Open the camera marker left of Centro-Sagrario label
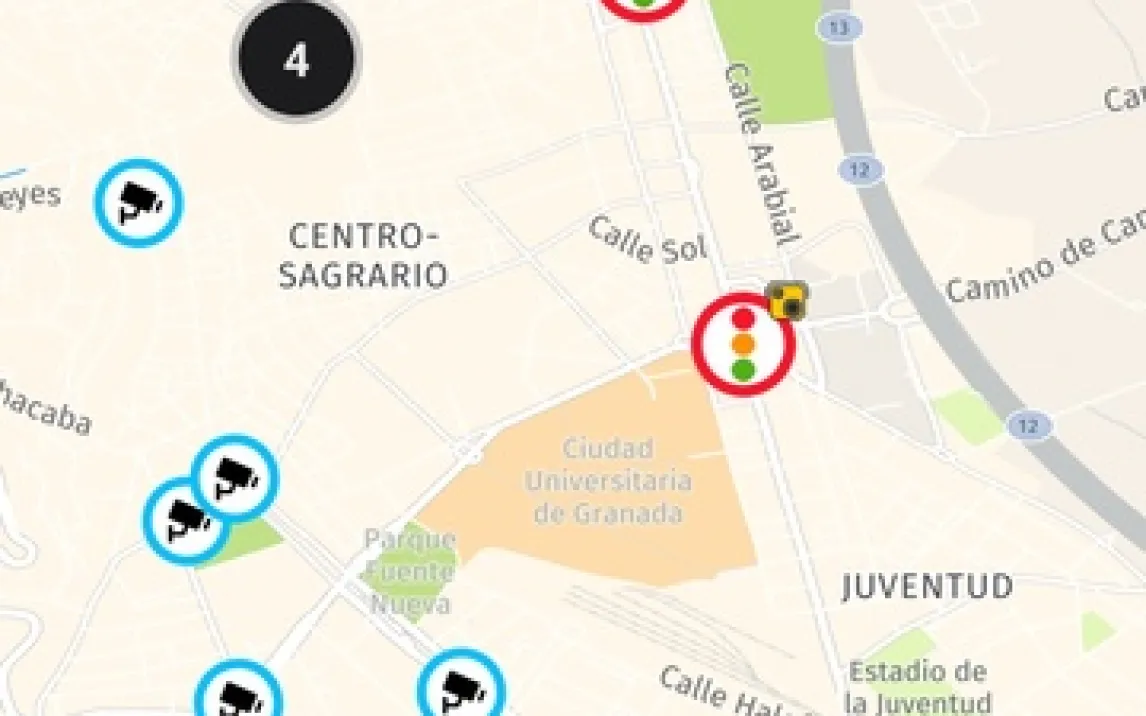The image size is (1146, 716). tap(139, 202)
